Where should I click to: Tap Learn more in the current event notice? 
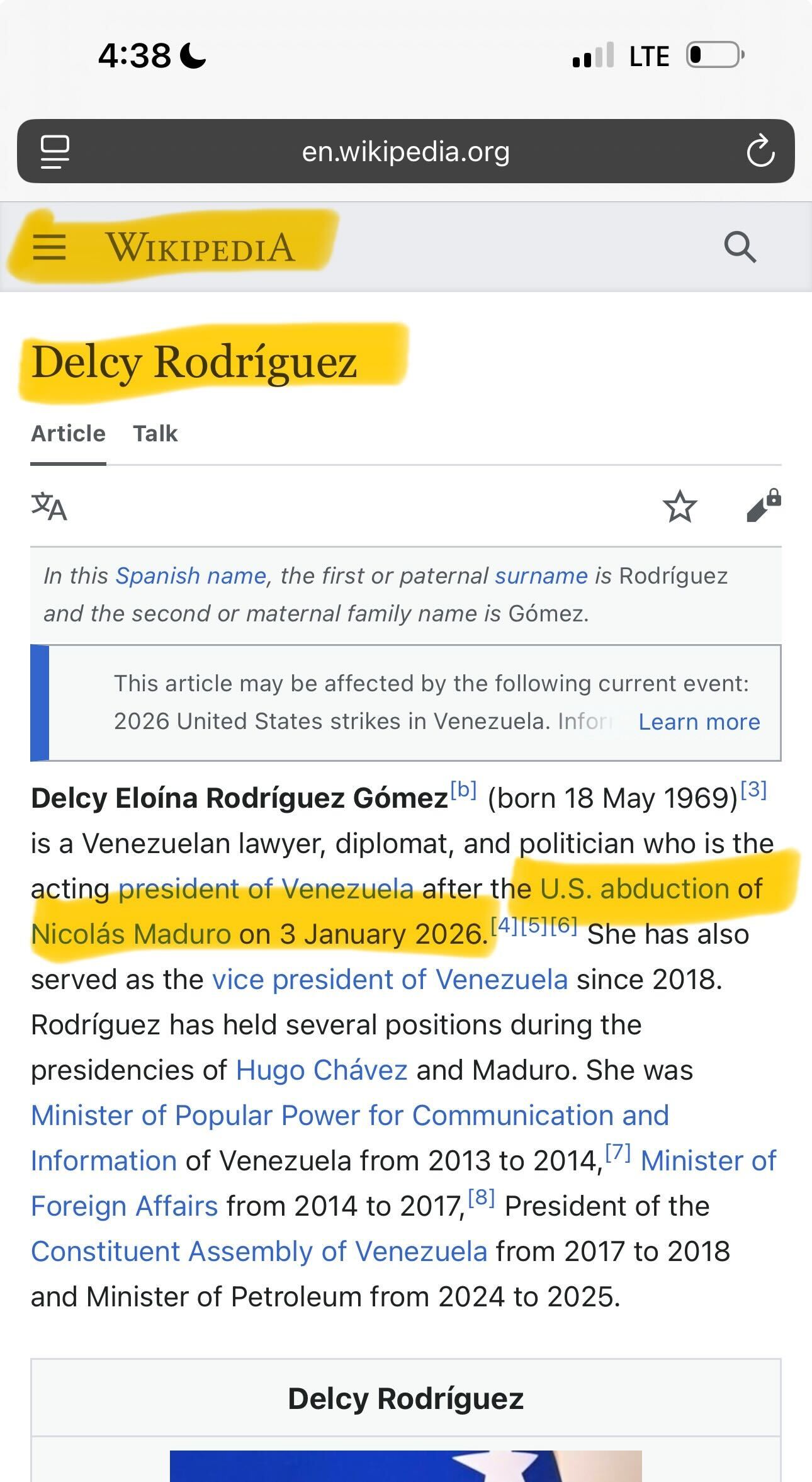699,722
